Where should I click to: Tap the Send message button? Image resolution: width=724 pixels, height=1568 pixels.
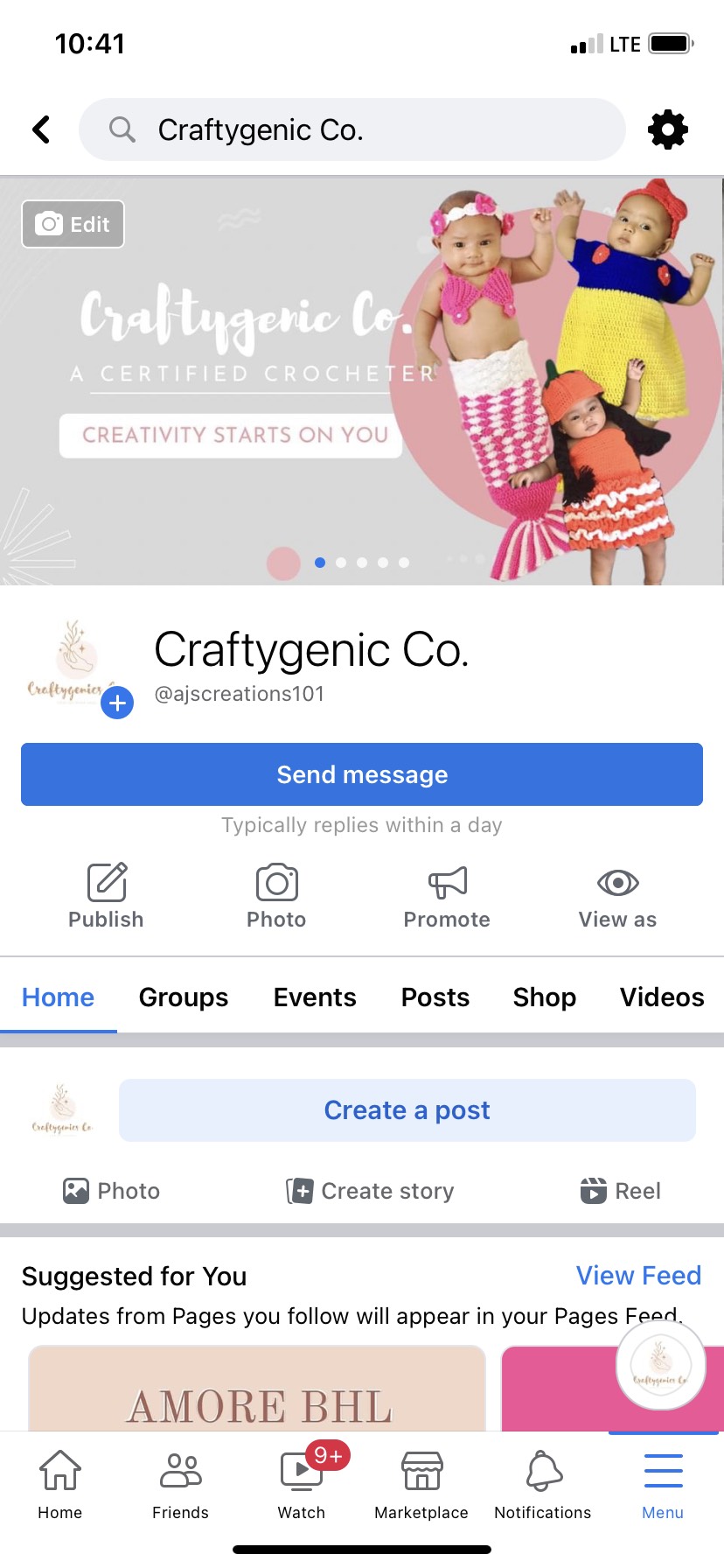(x=362, y=774)
